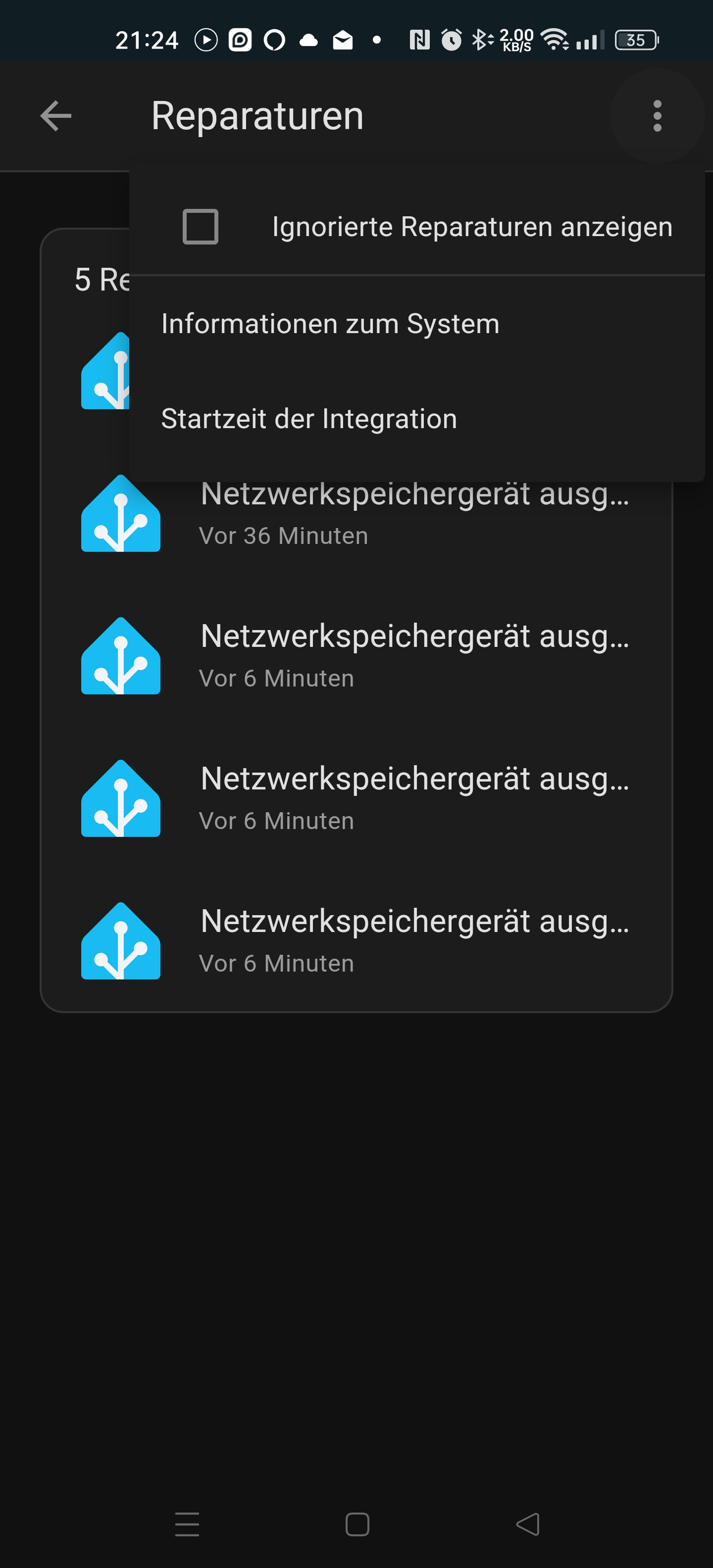
Task: Select 'Informationen zum System' from the menu
Action: [329, 323]
